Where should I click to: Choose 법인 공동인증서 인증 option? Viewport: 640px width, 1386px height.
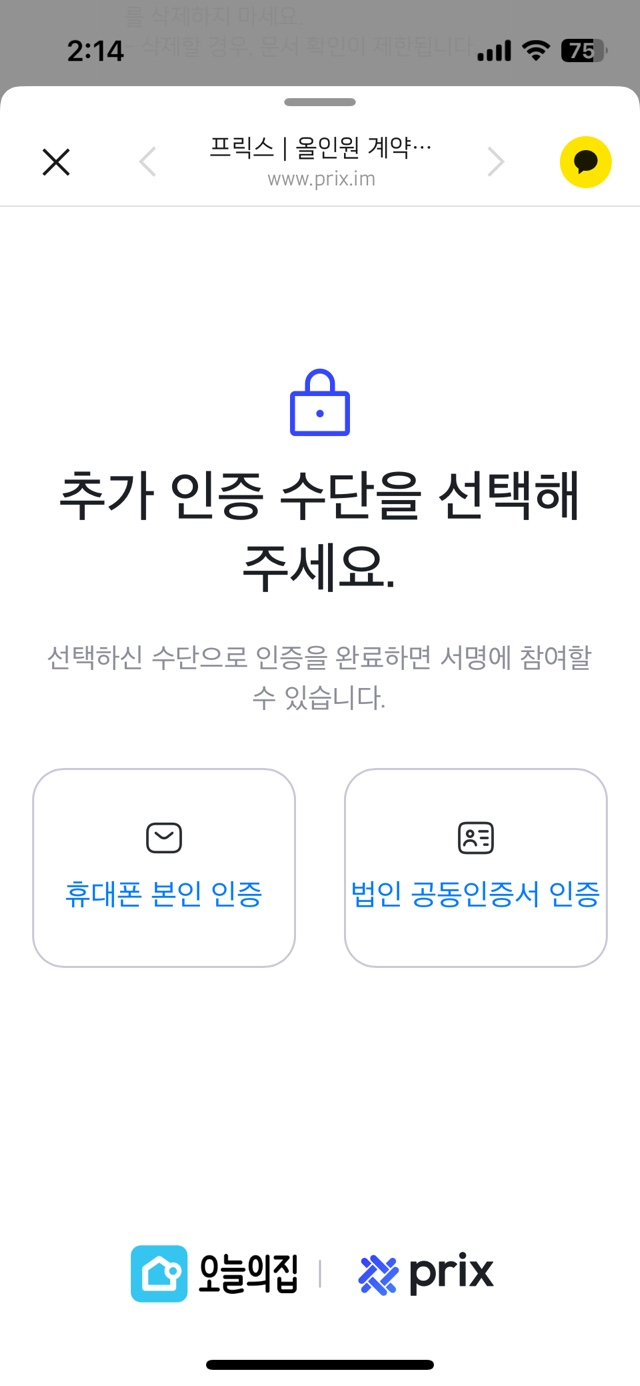pyautogui.click(x=476, y=868)
